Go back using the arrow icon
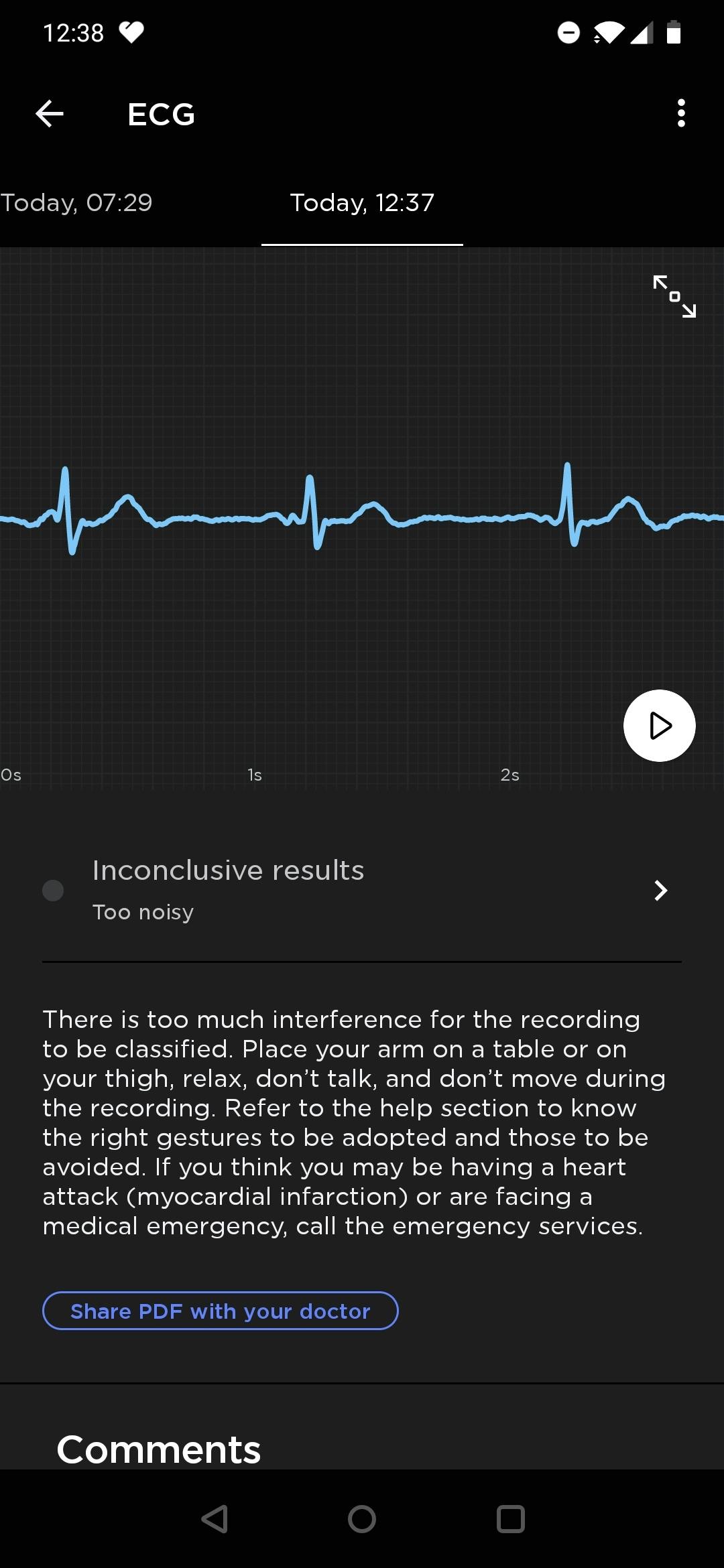Image resolution: width=724 pixels, height=1568 pixels. (x=50, y=114)
